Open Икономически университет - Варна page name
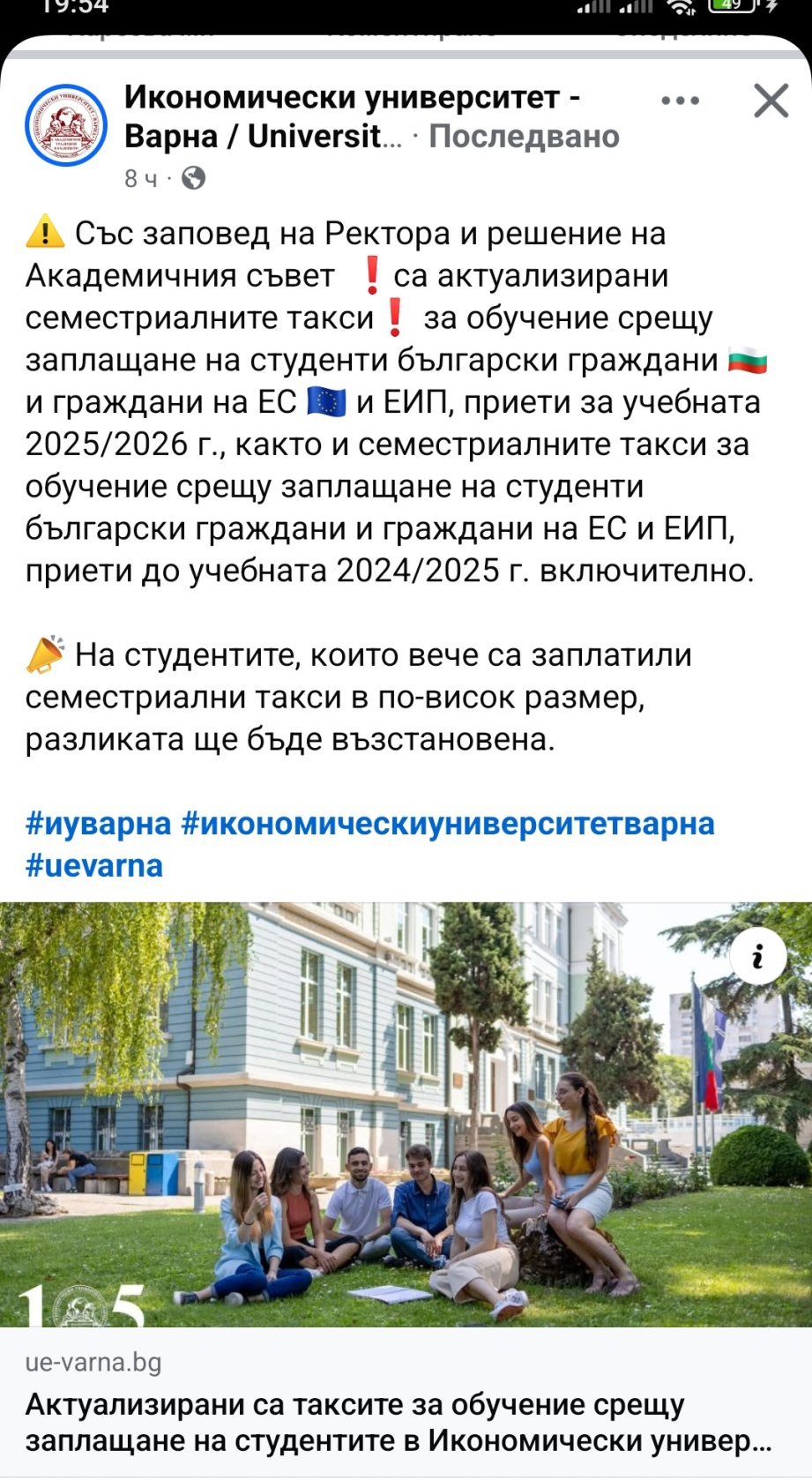This screenshot has height=1480, width=812. 351,98
